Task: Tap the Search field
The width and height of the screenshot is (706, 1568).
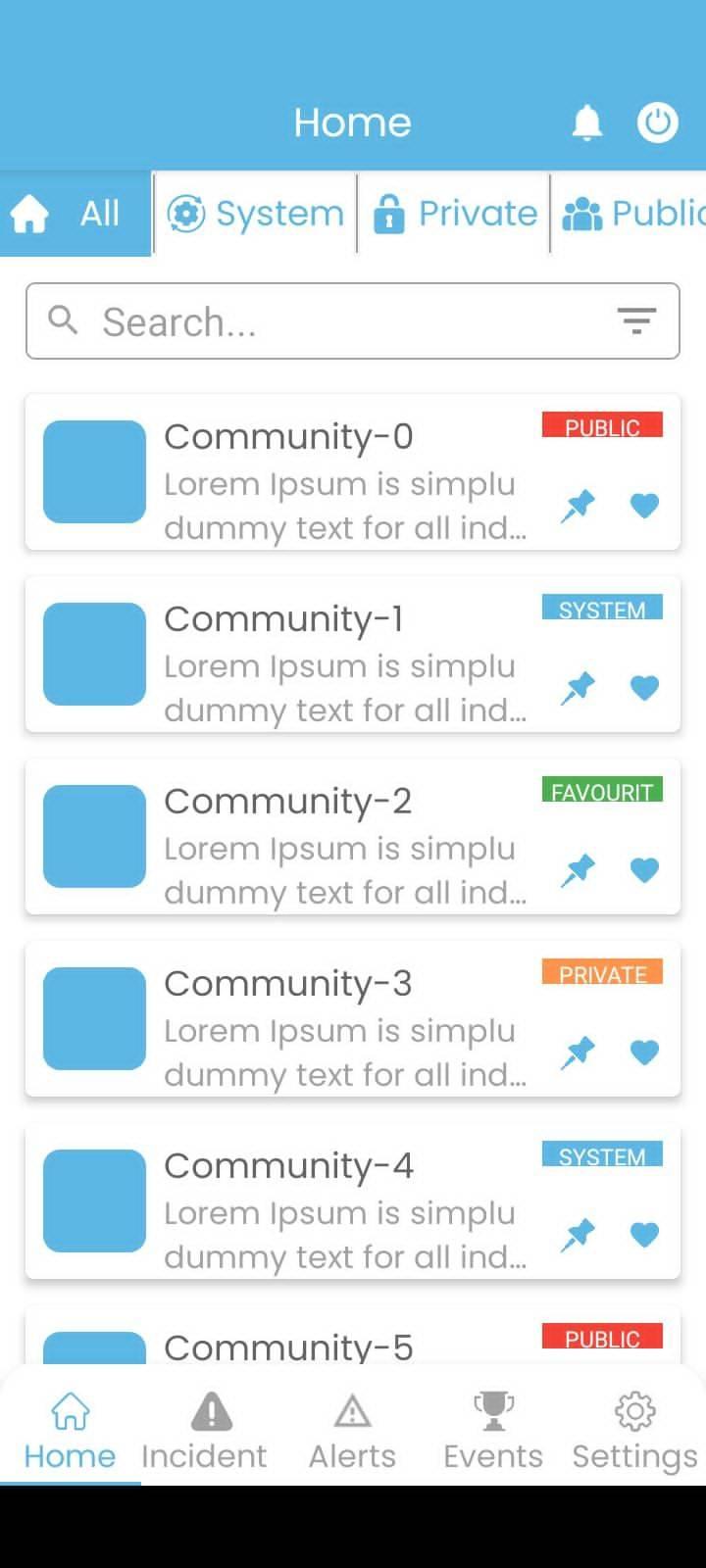Action: coord(353,321)
